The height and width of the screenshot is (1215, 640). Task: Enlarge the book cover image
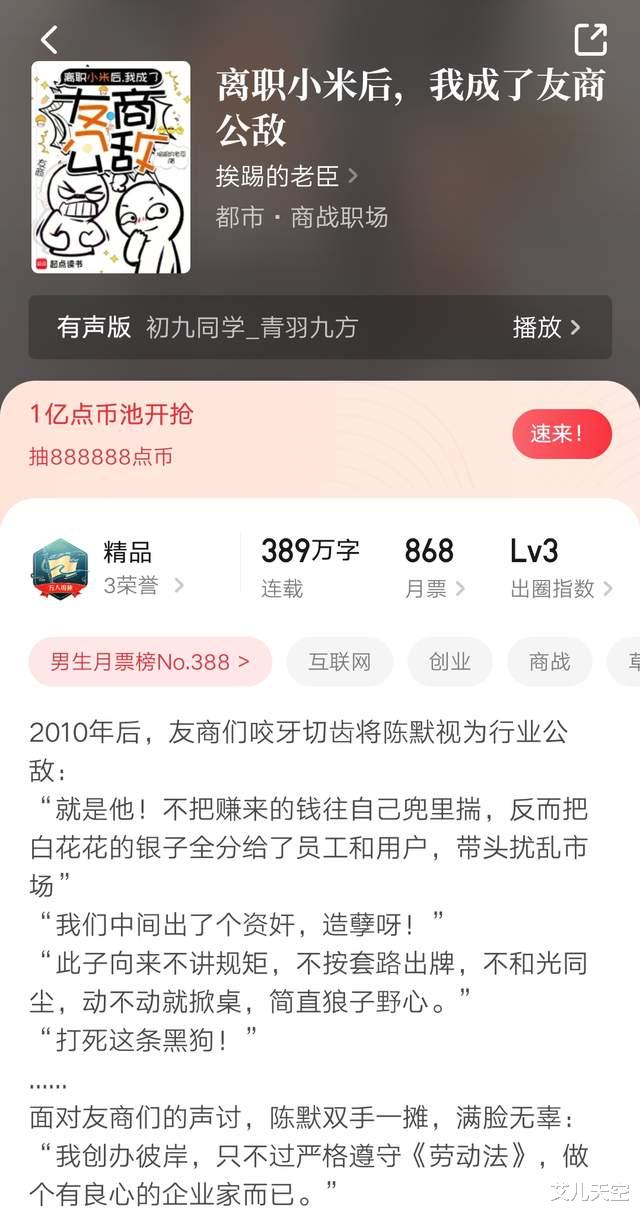(111, 167)
